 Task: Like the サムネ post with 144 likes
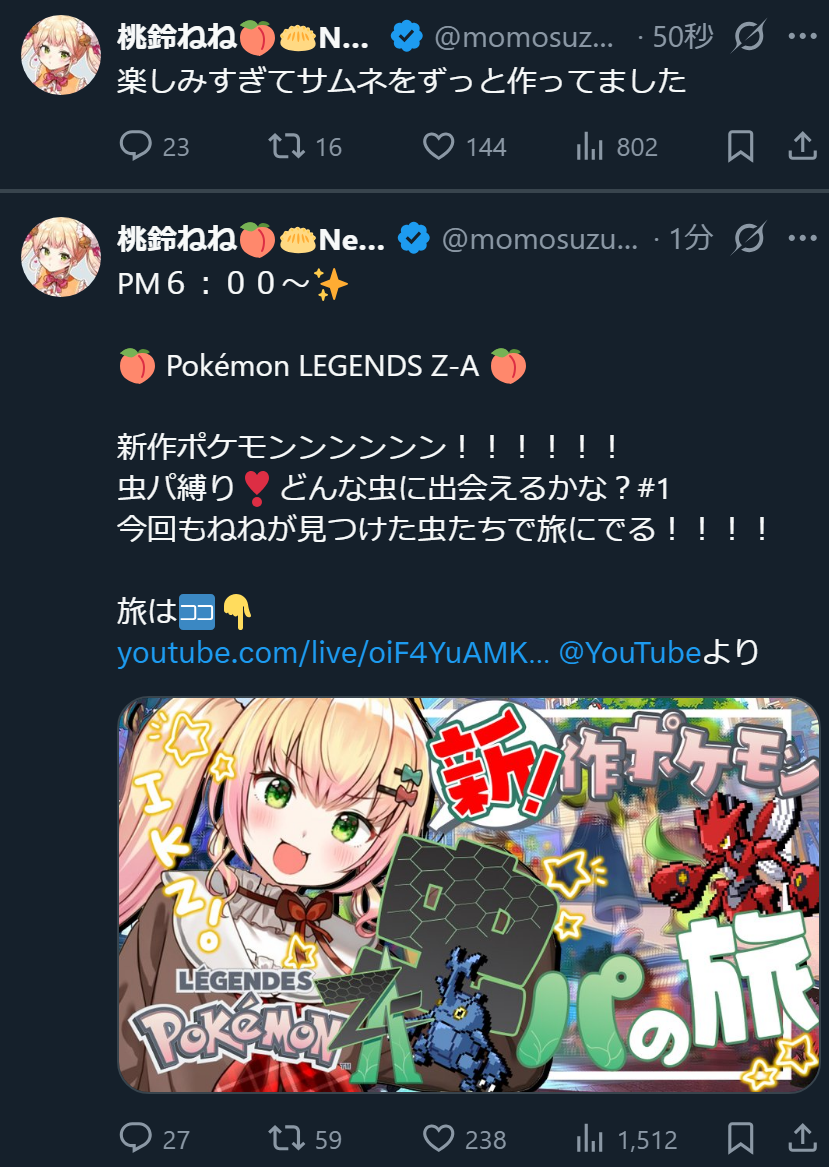click(438, 147)
